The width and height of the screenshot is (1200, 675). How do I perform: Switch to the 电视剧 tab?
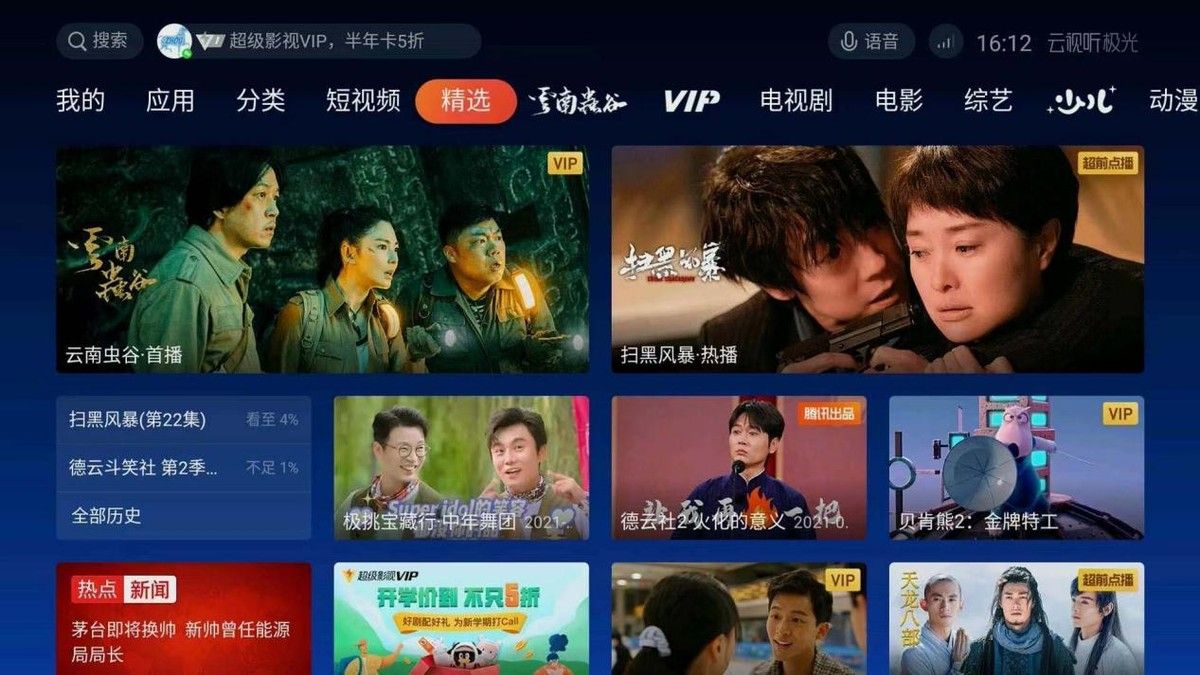tap(796, 100)
